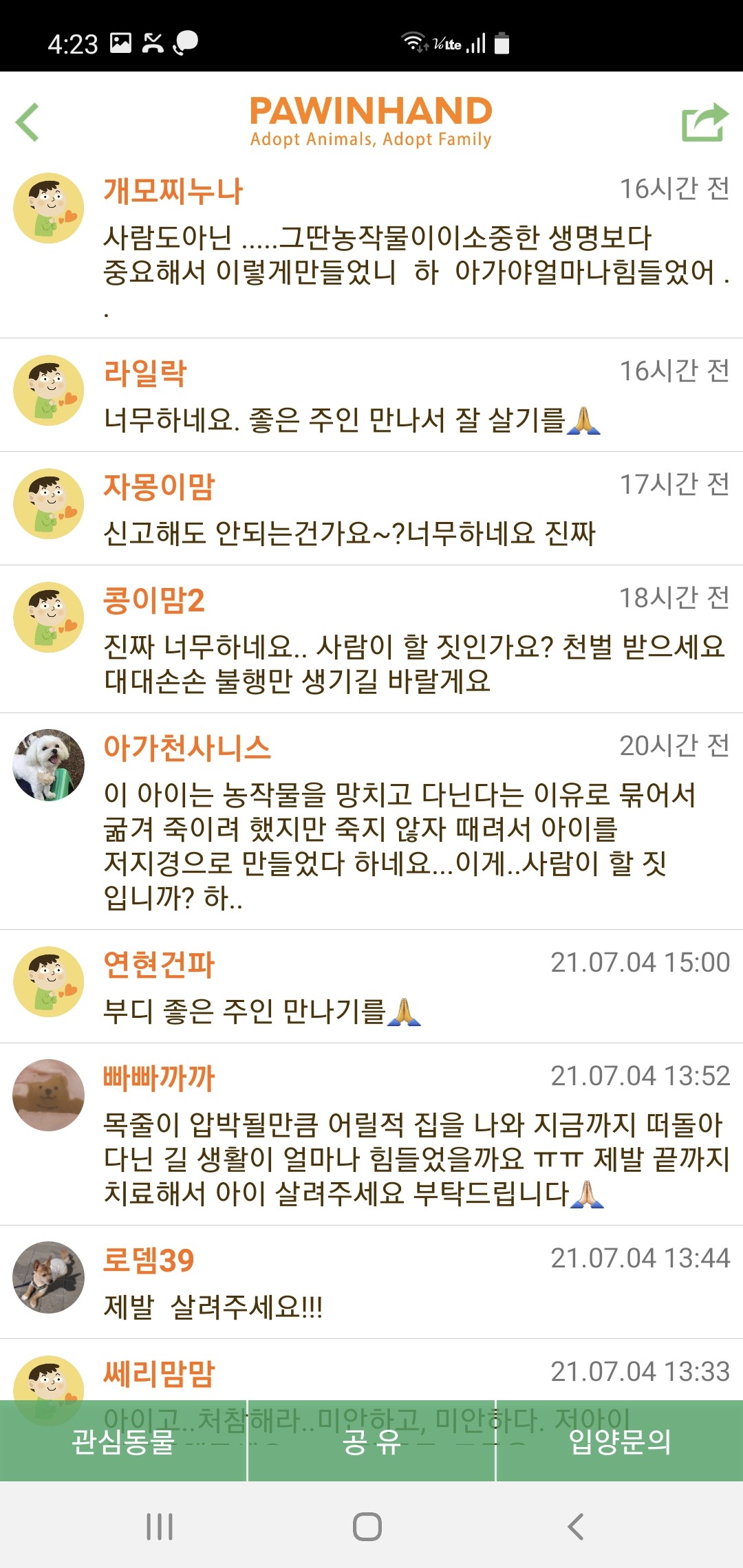Viewport: 743px width, 1568px height.
Task: Go back using the green arrow
Action: pyautogui.click(x=28, y=122)
